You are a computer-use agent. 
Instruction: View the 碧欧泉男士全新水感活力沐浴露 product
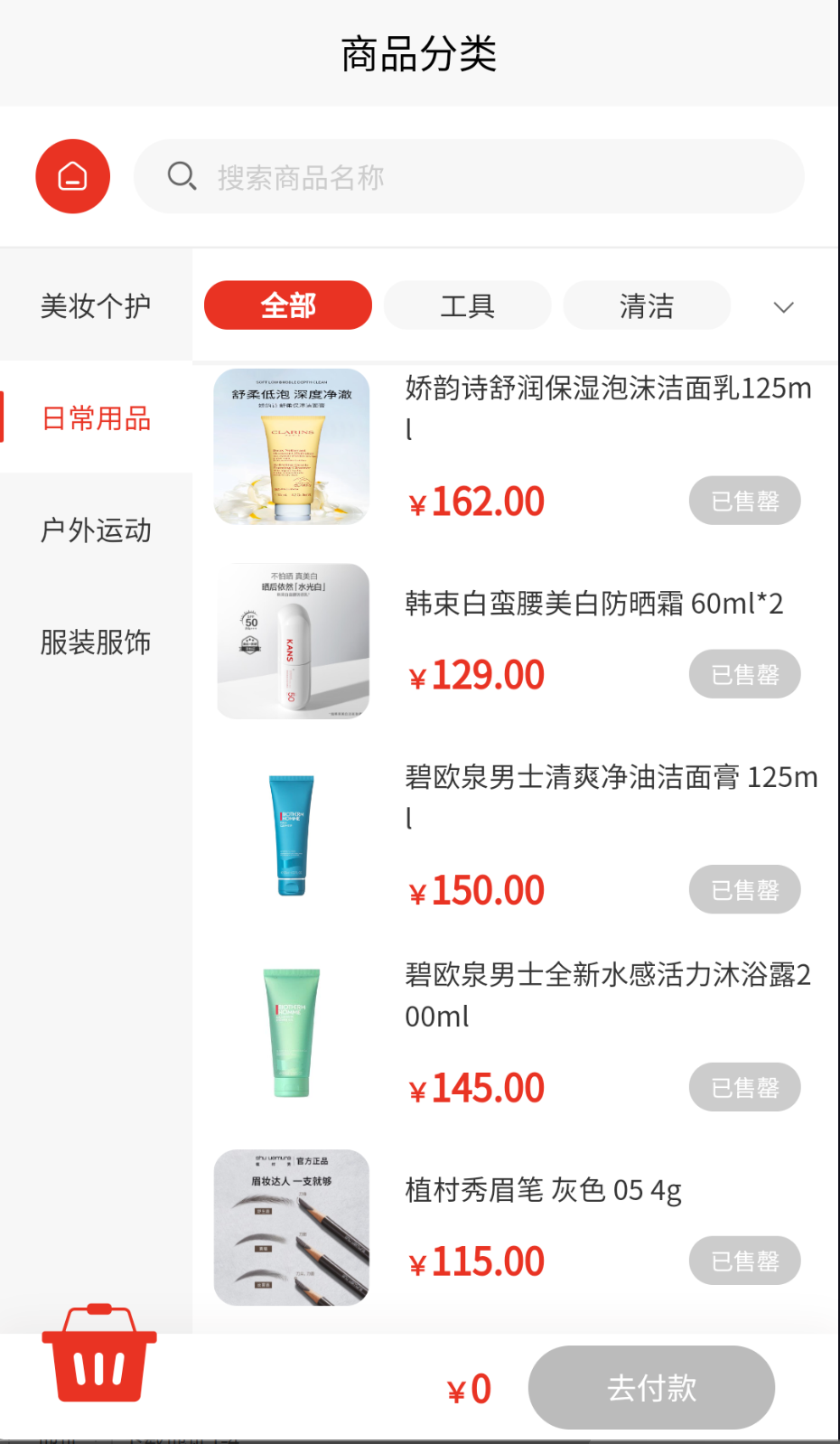point(607,994)
